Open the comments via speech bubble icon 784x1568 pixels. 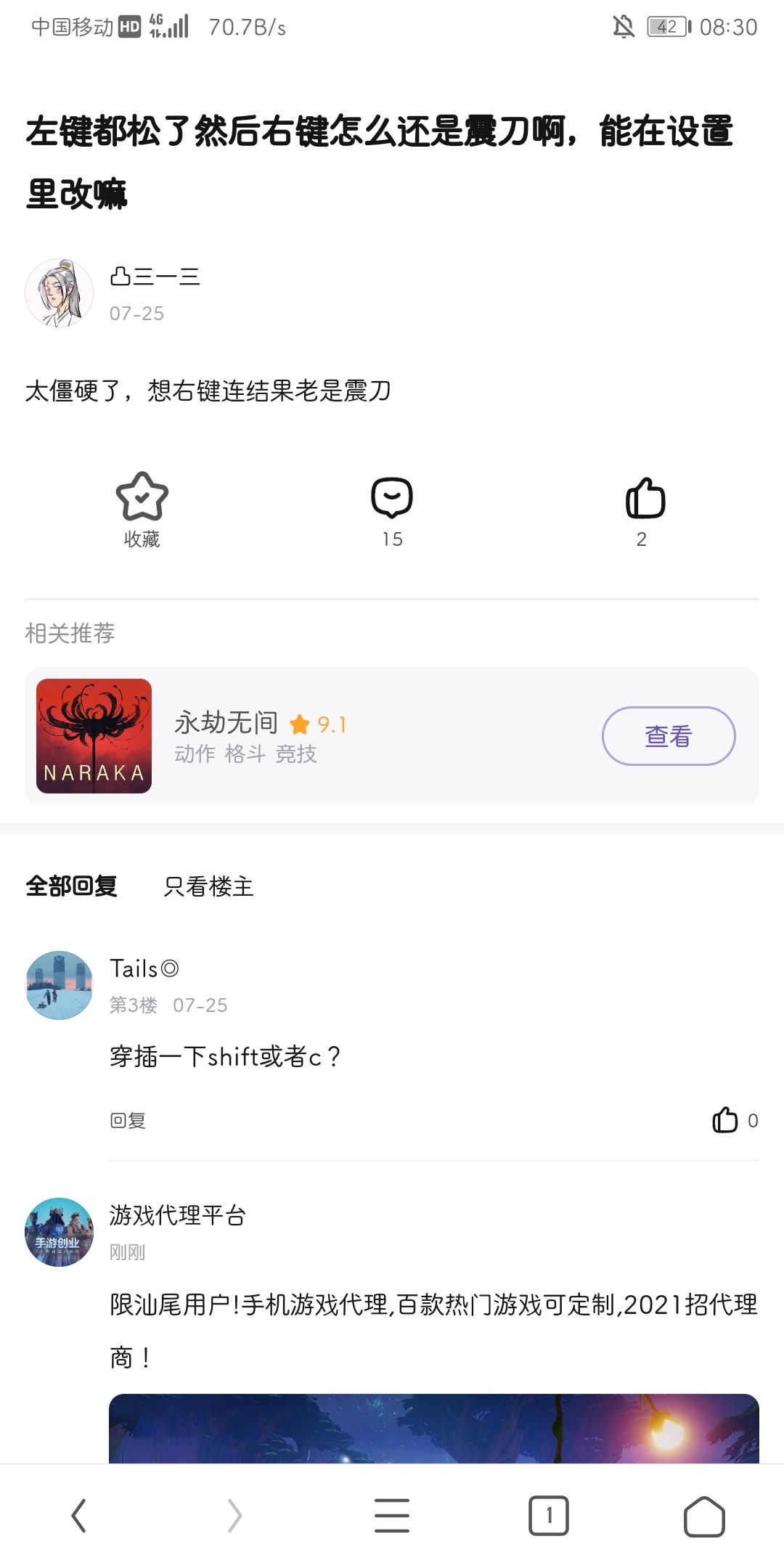(x=392, y=499)
